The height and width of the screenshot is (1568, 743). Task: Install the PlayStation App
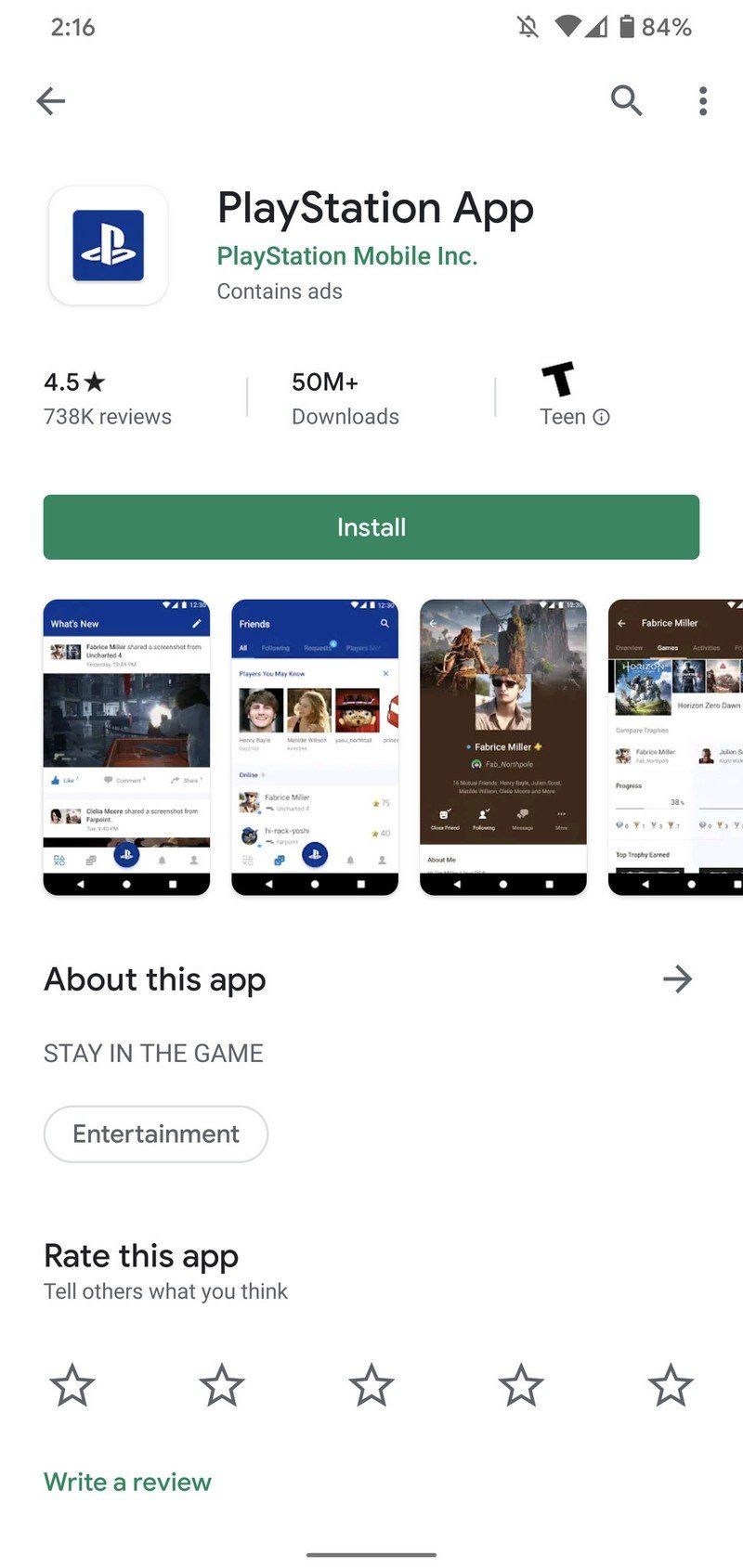(371, 527)
